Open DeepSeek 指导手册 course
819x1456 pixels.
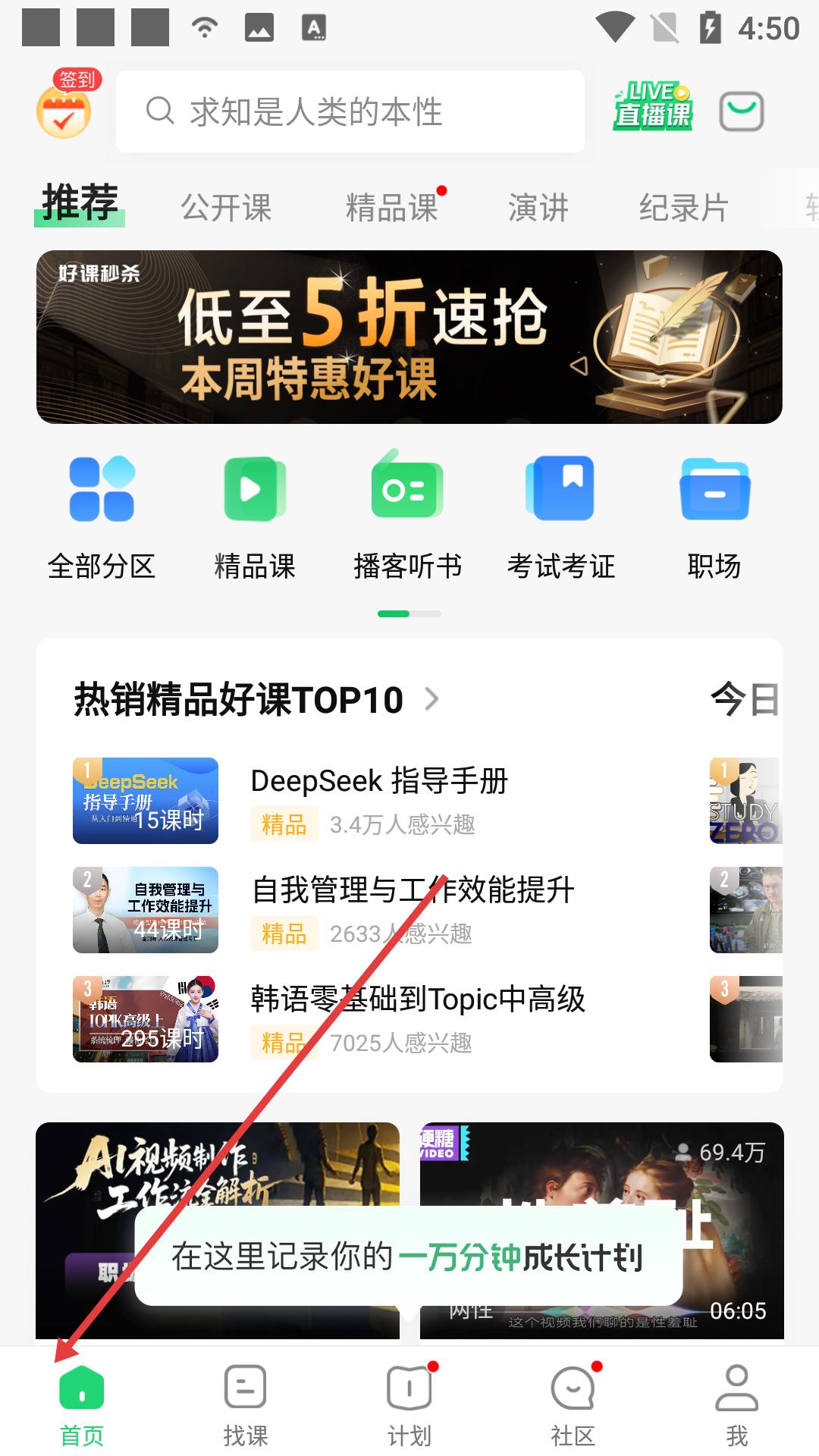pyautogui.click(x=379, y=781)
